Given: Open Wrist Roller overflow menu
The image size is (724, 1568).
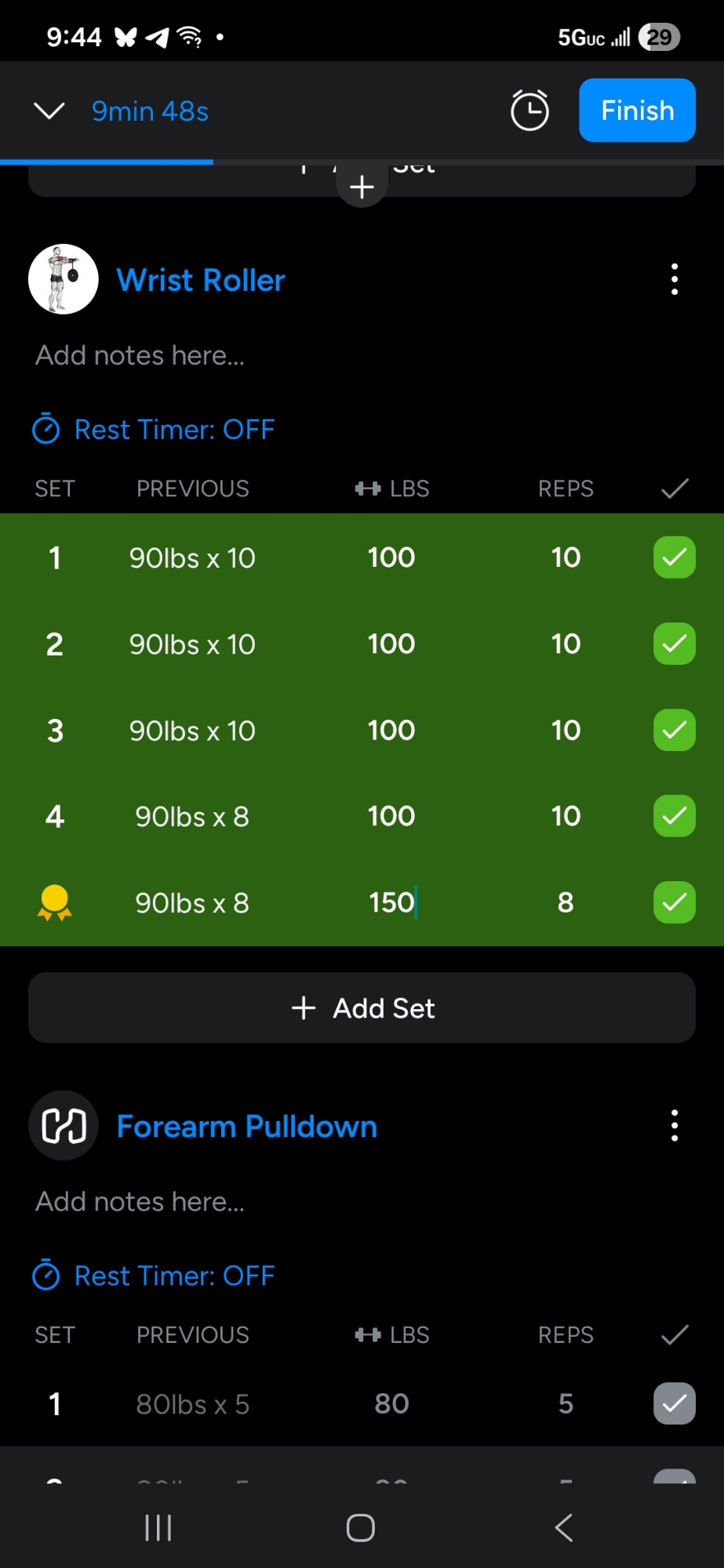Looking at the screenshot, I should coord(674,280).
